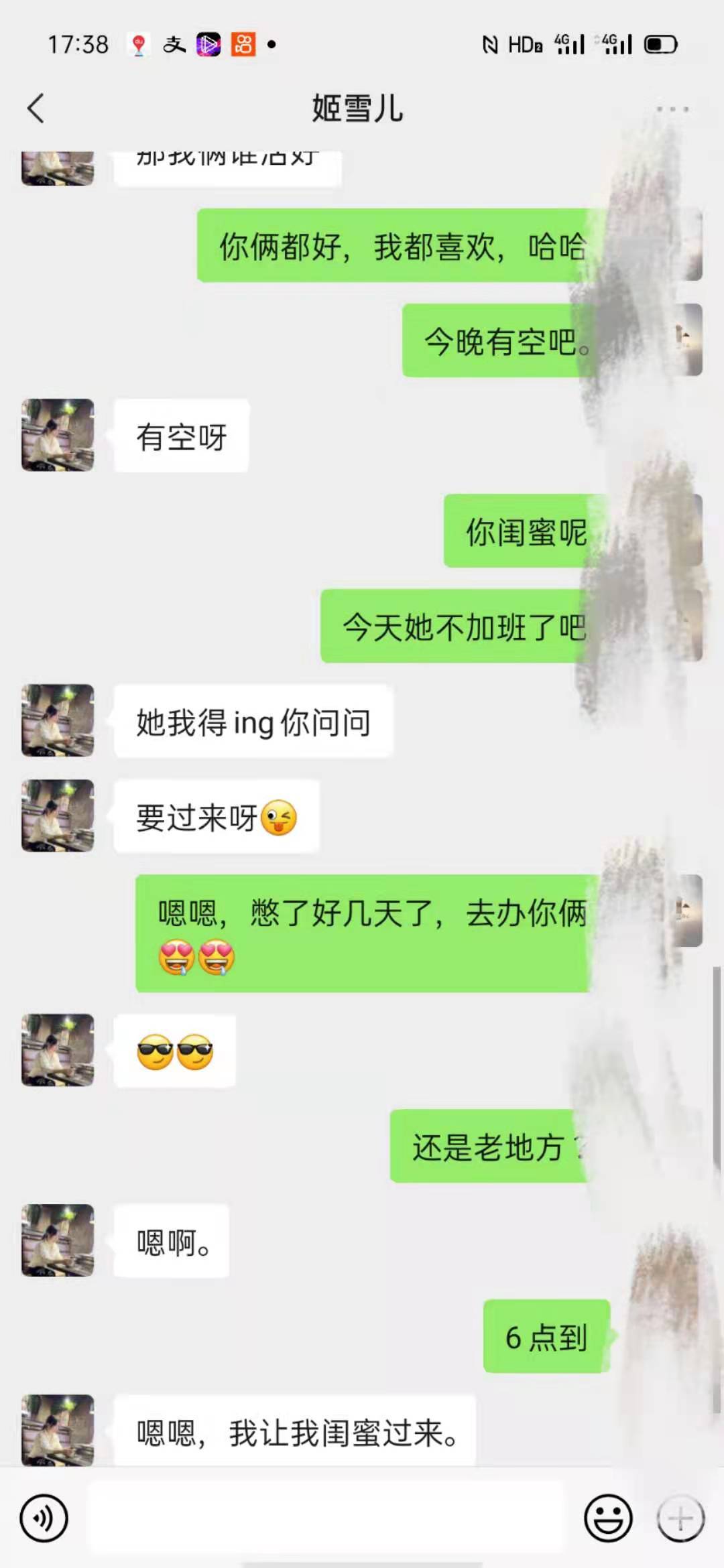
Task: Tap the avatar next to 嗯啊 reply
Action: click(56, 1240)
